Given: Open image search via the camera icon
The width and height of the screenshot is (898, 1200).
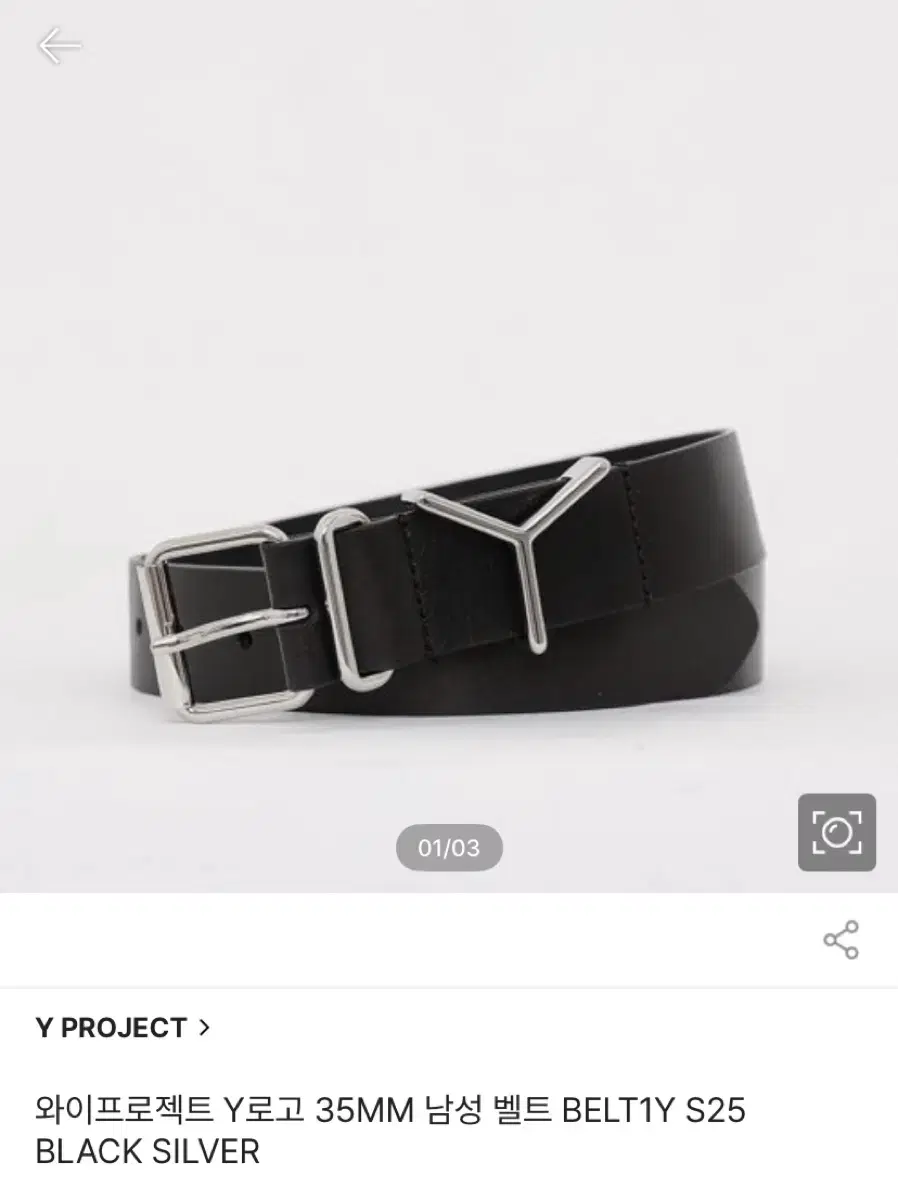Looking at the screenshot, I should coord(837,832).
